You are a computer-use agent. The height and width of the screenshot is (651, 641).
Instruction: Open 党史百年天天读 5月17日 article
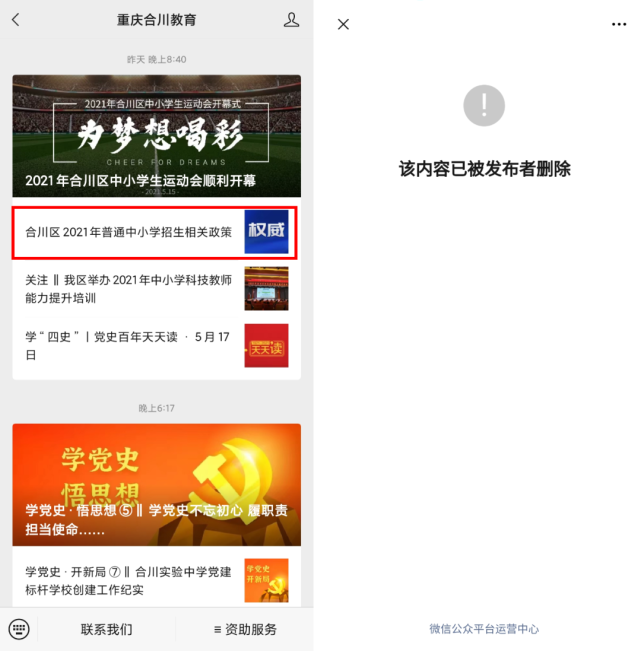[157, 345]
